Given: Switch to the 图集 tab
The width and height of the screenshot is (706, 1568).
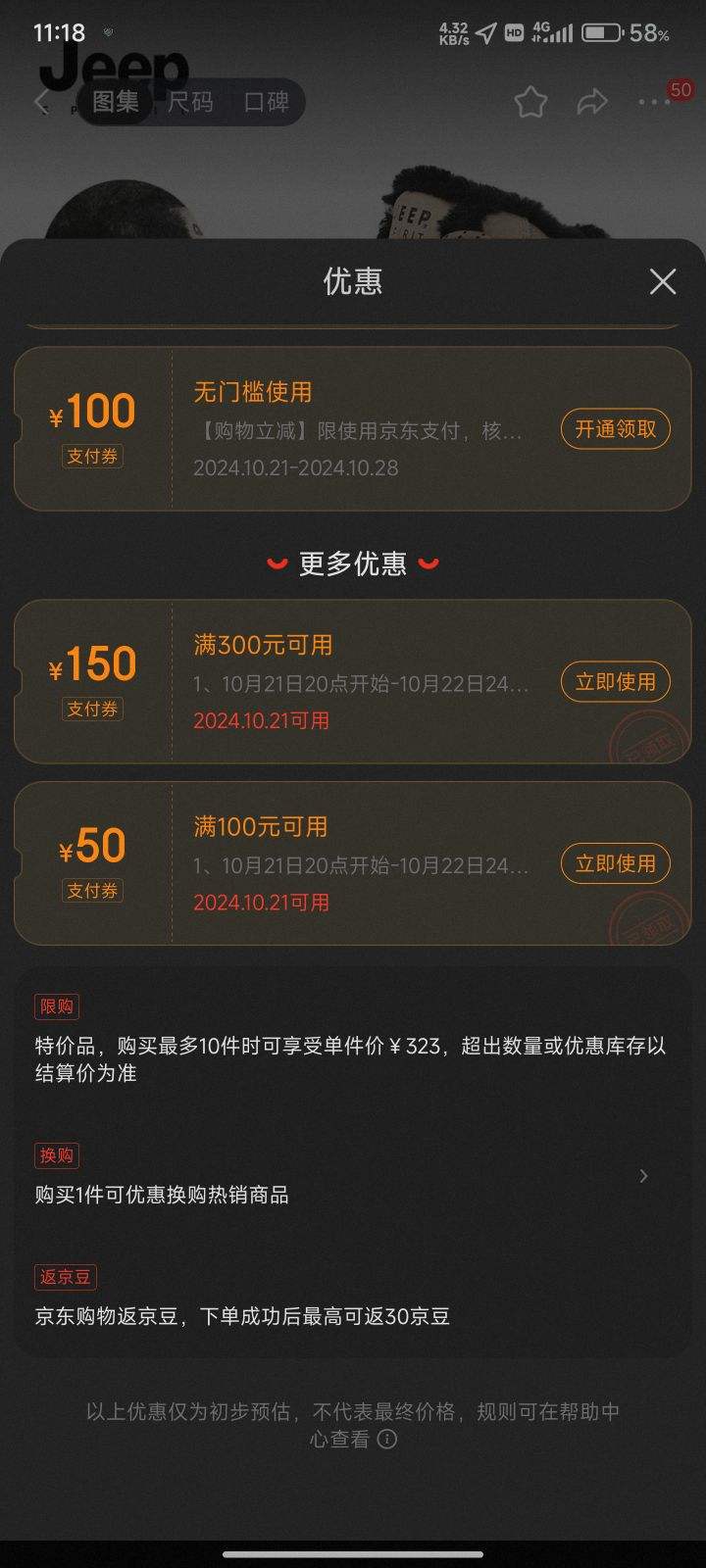Looking at the screenshot, I should point(116,102).
